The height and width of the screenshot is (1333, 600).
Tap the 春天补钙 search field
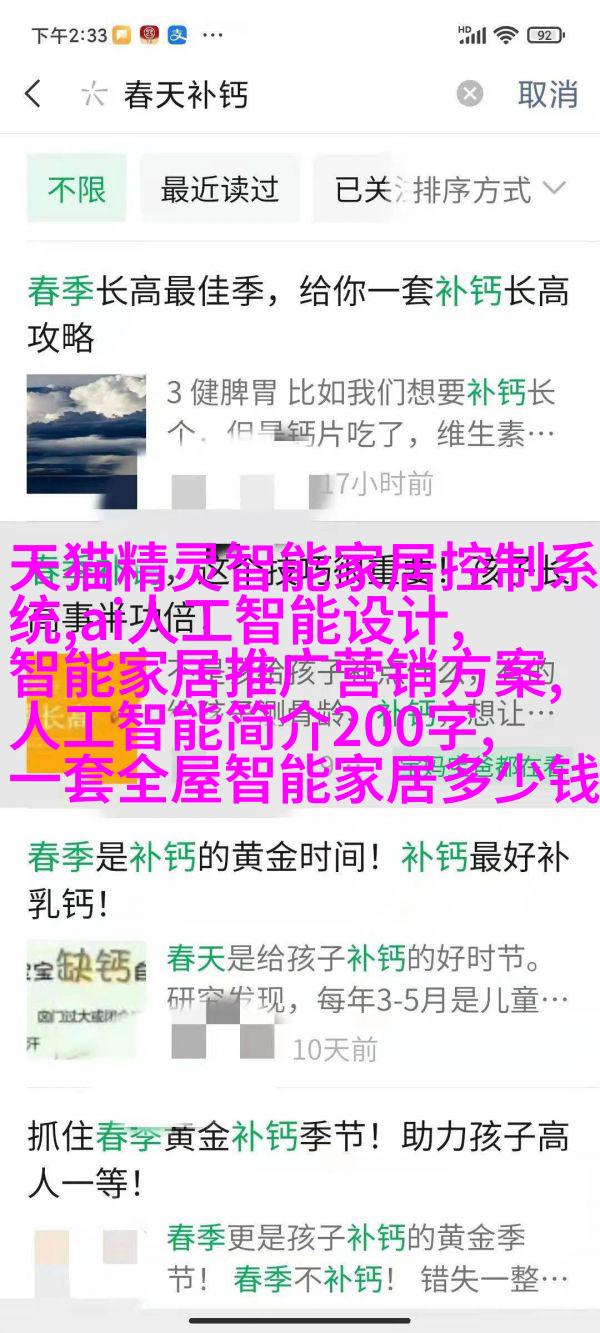pyautogui.click(x=270, y=95)
